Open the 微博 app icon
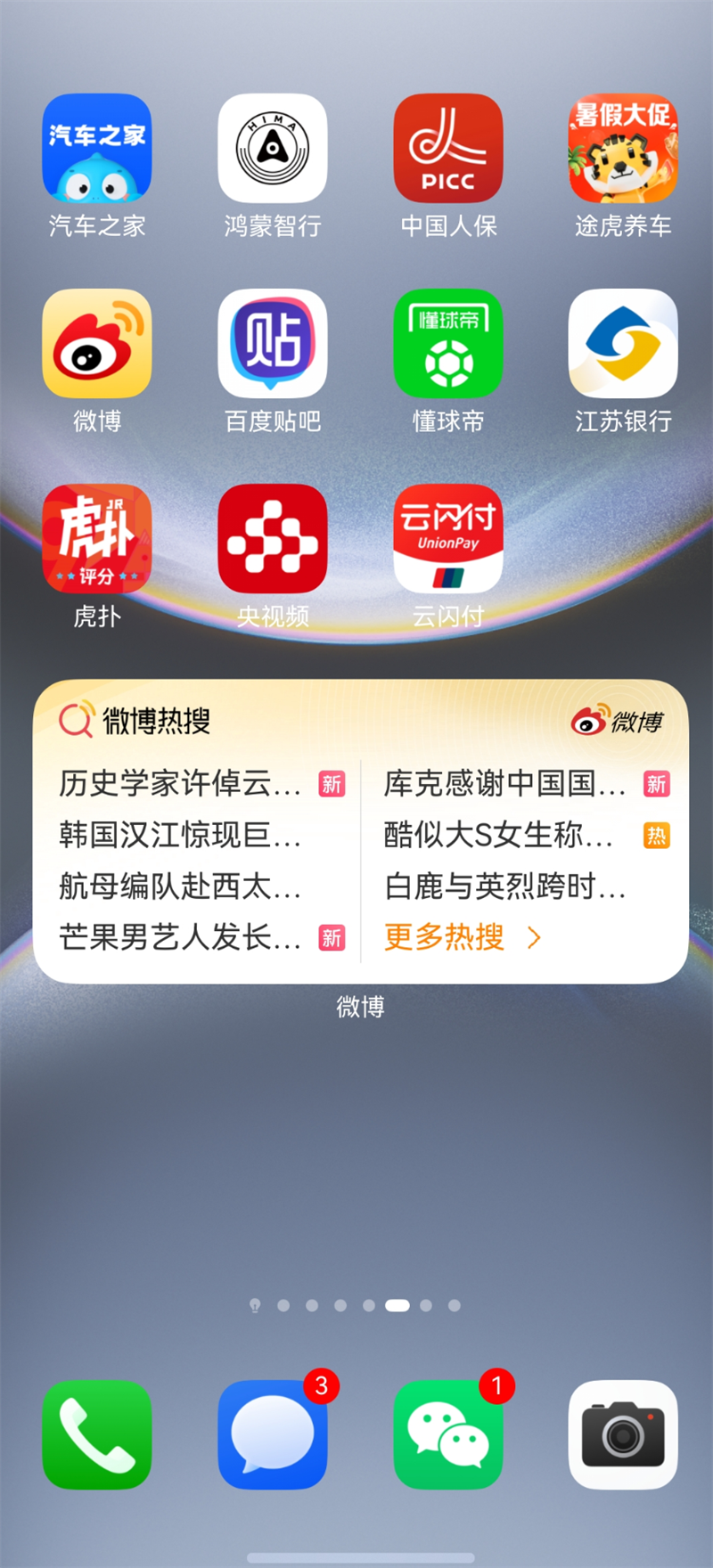The width and height of the screenshot is (713, 1568). (96, 343)
